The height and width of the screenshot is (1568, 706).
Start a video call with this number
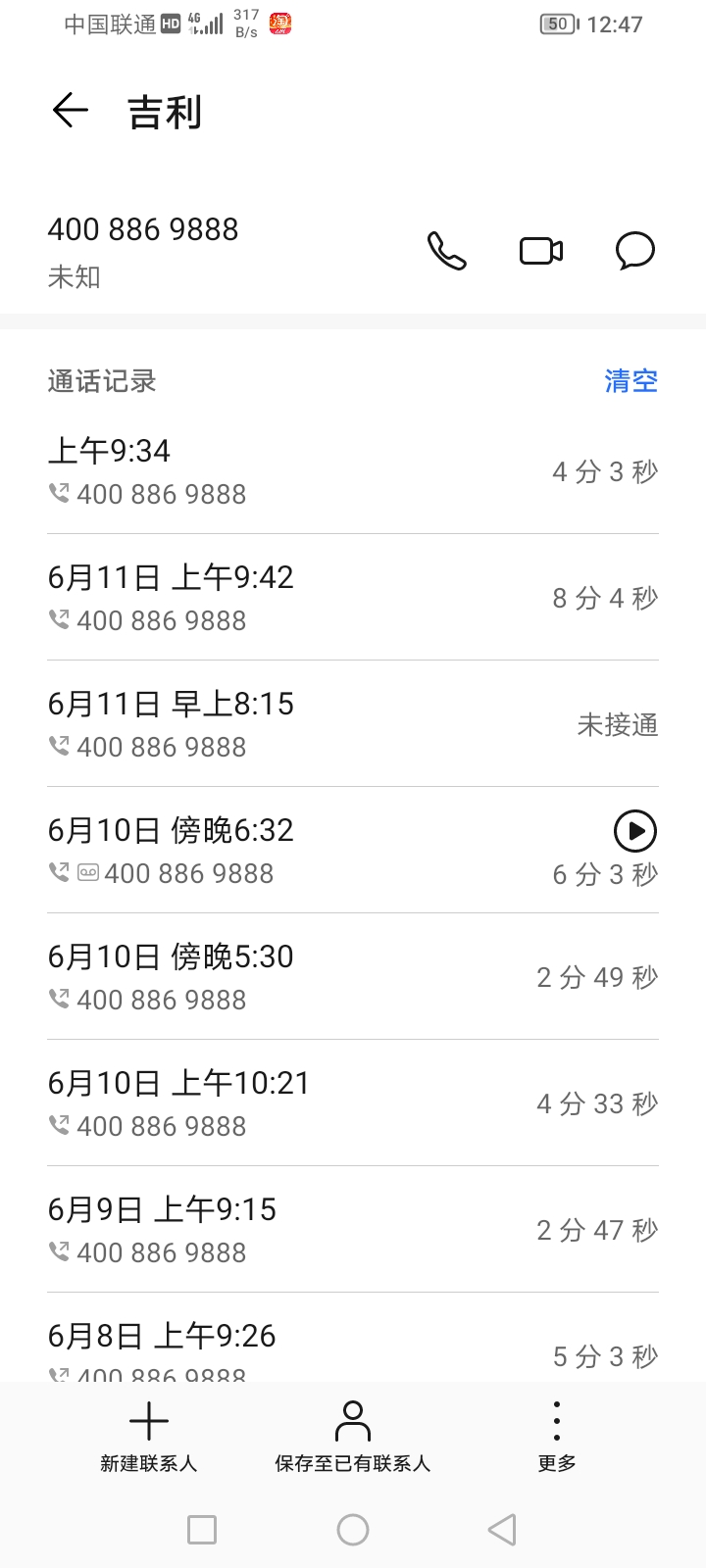click(541, 251)
